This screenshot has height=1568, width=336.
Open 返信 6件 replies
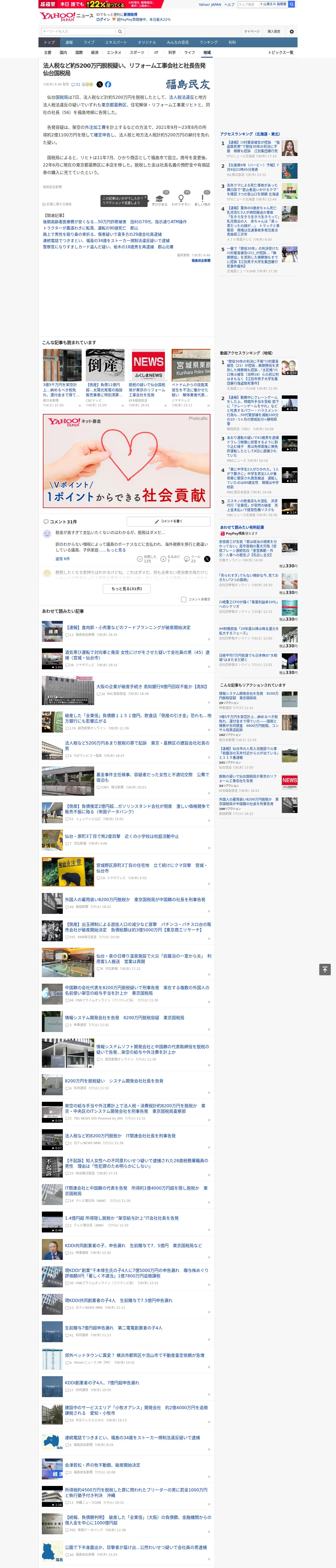tap(63, 559)
